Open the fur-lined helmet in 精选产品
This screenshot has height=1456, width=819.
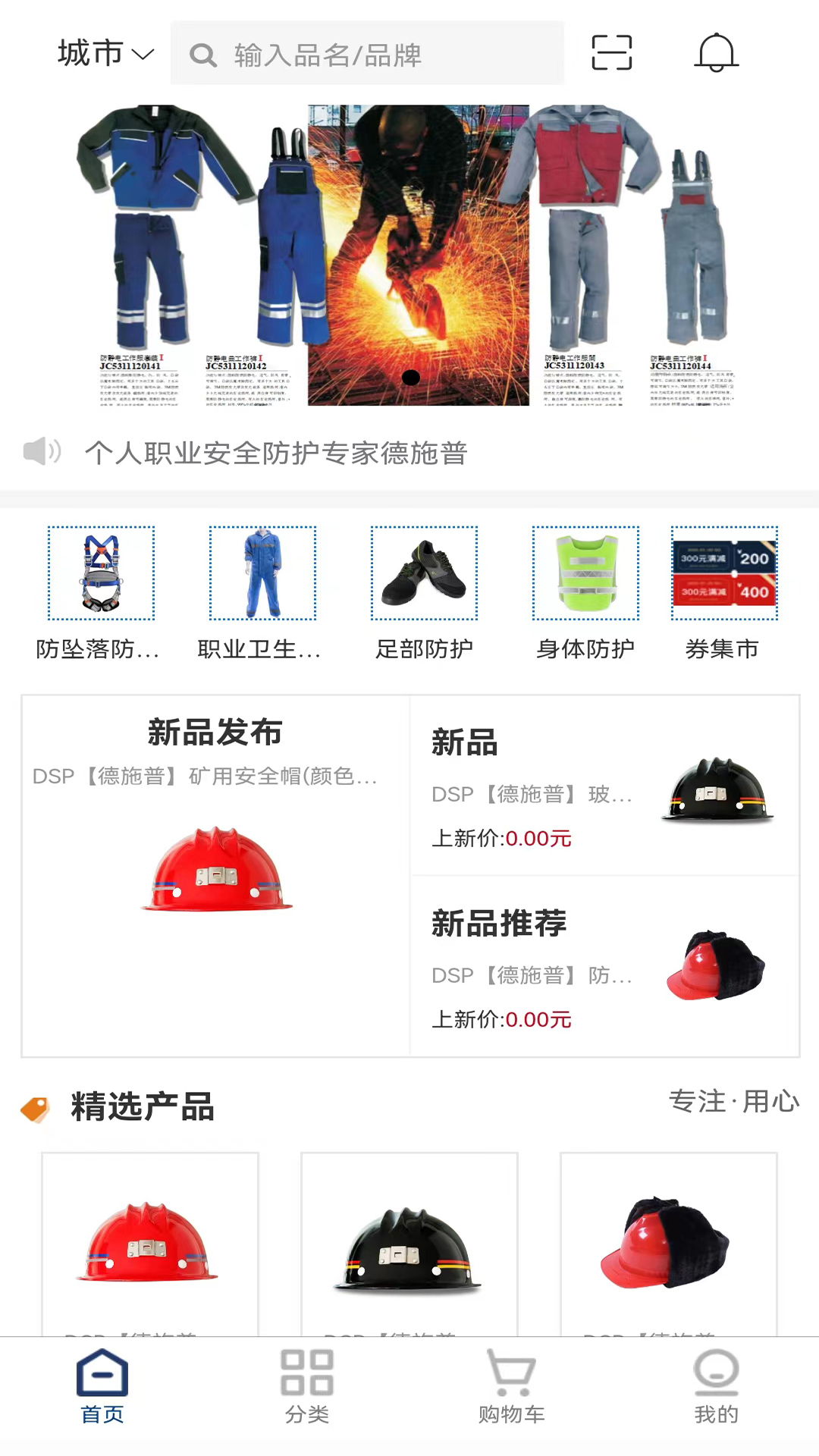(669, 1244)
